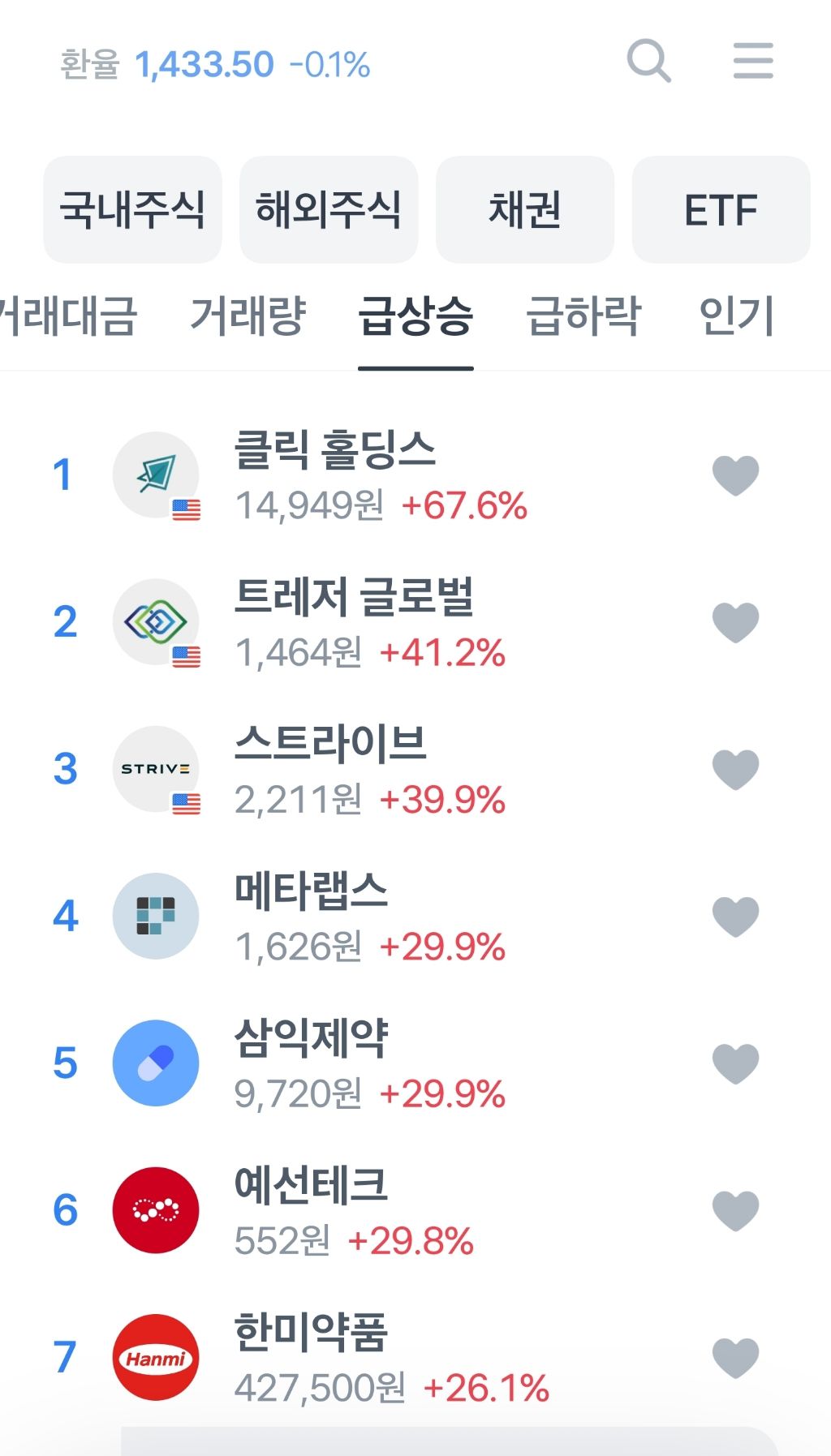The width and height of the screenshot is (831, 1456).
Task: Click the Hanmi company logo
Action: click(x=156, y=1357)
